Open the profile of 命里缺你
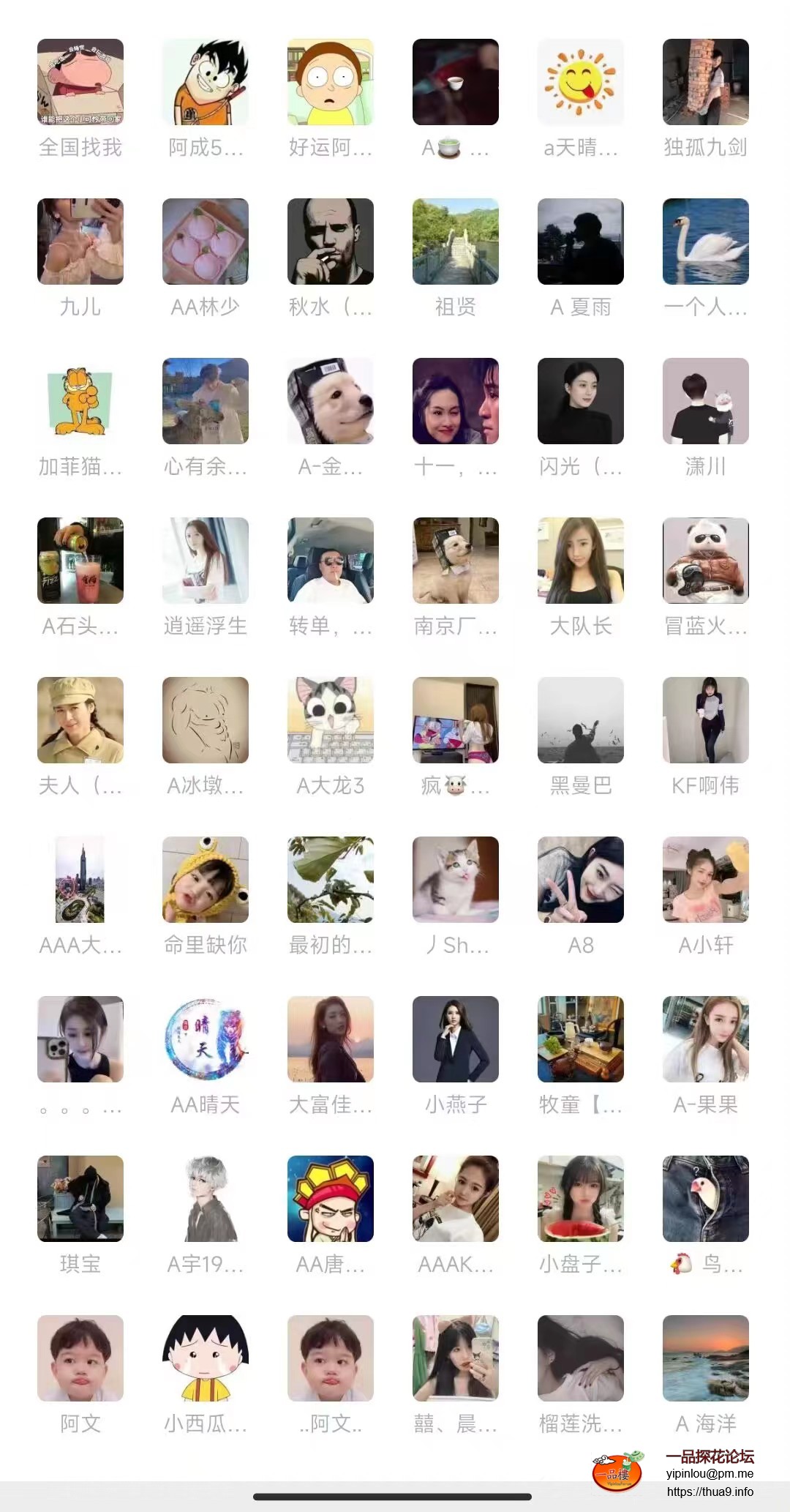790x1512 pixels. [x=206, y=880]
